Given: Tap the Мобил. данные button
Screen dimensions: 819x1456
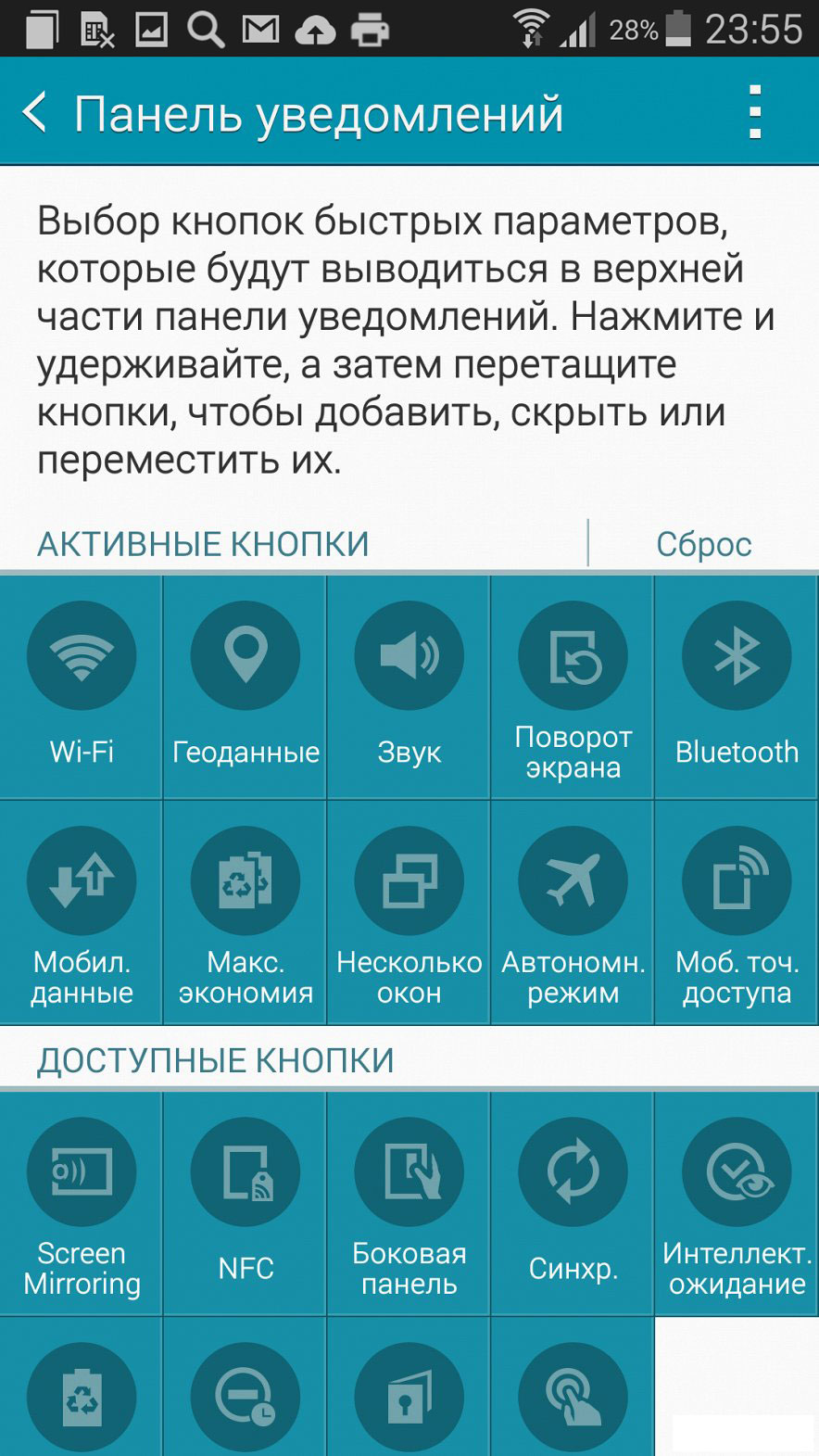Looking at the screenshot, I should click(82, 913).
